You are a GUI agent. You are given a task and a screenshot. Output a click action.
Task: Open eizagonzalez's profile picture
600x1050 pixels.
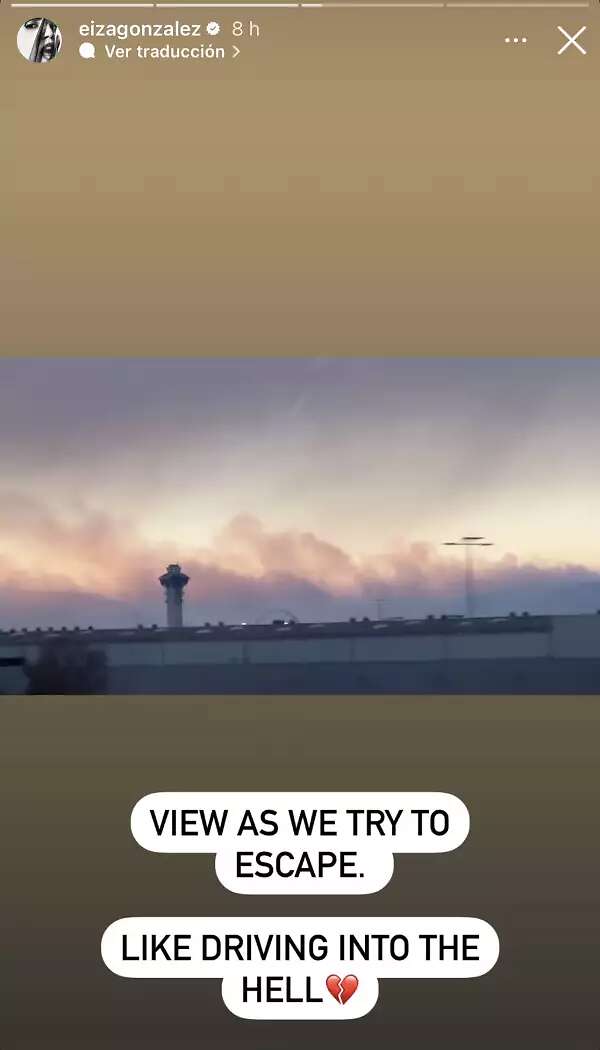tap(39, 40)
